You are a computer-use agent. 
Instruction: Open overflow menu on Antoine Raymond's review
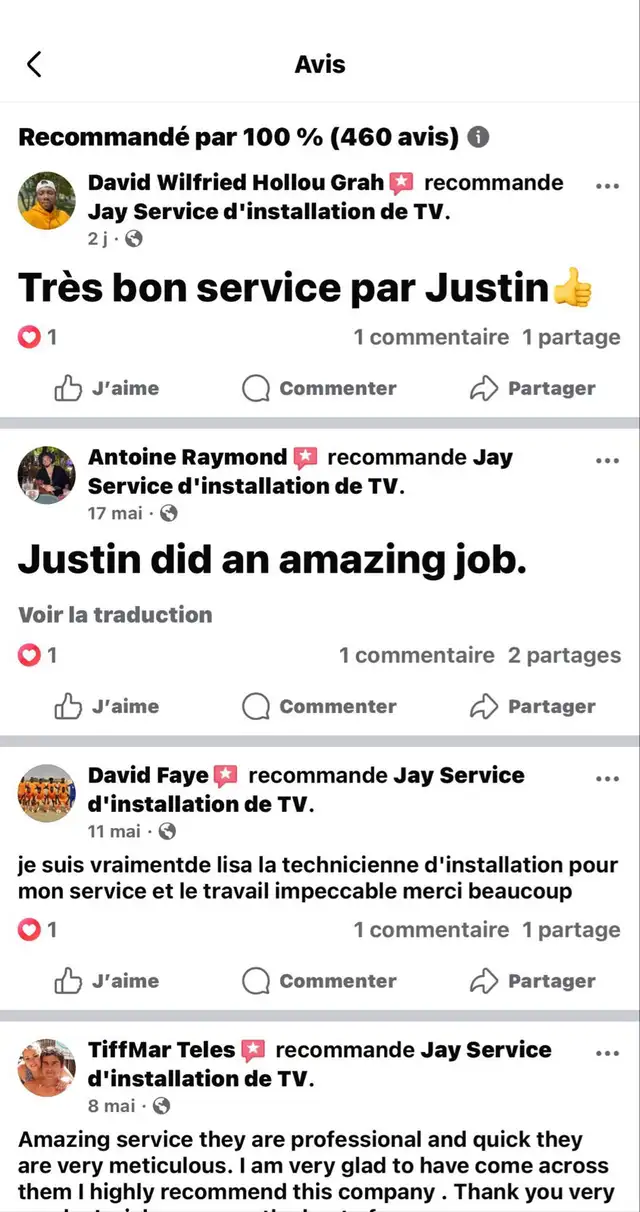pos(607,461)
